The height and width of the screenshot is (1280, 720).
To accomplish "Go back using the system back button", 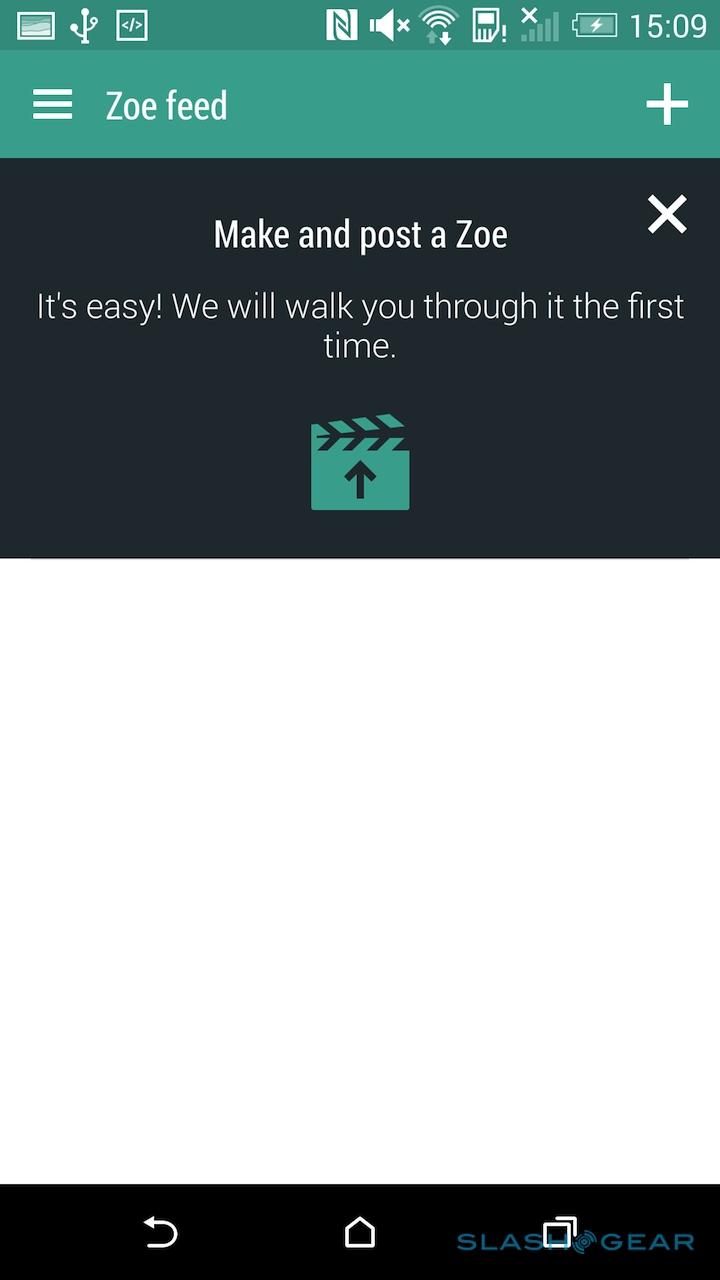I will click(x=160, y=1233).
